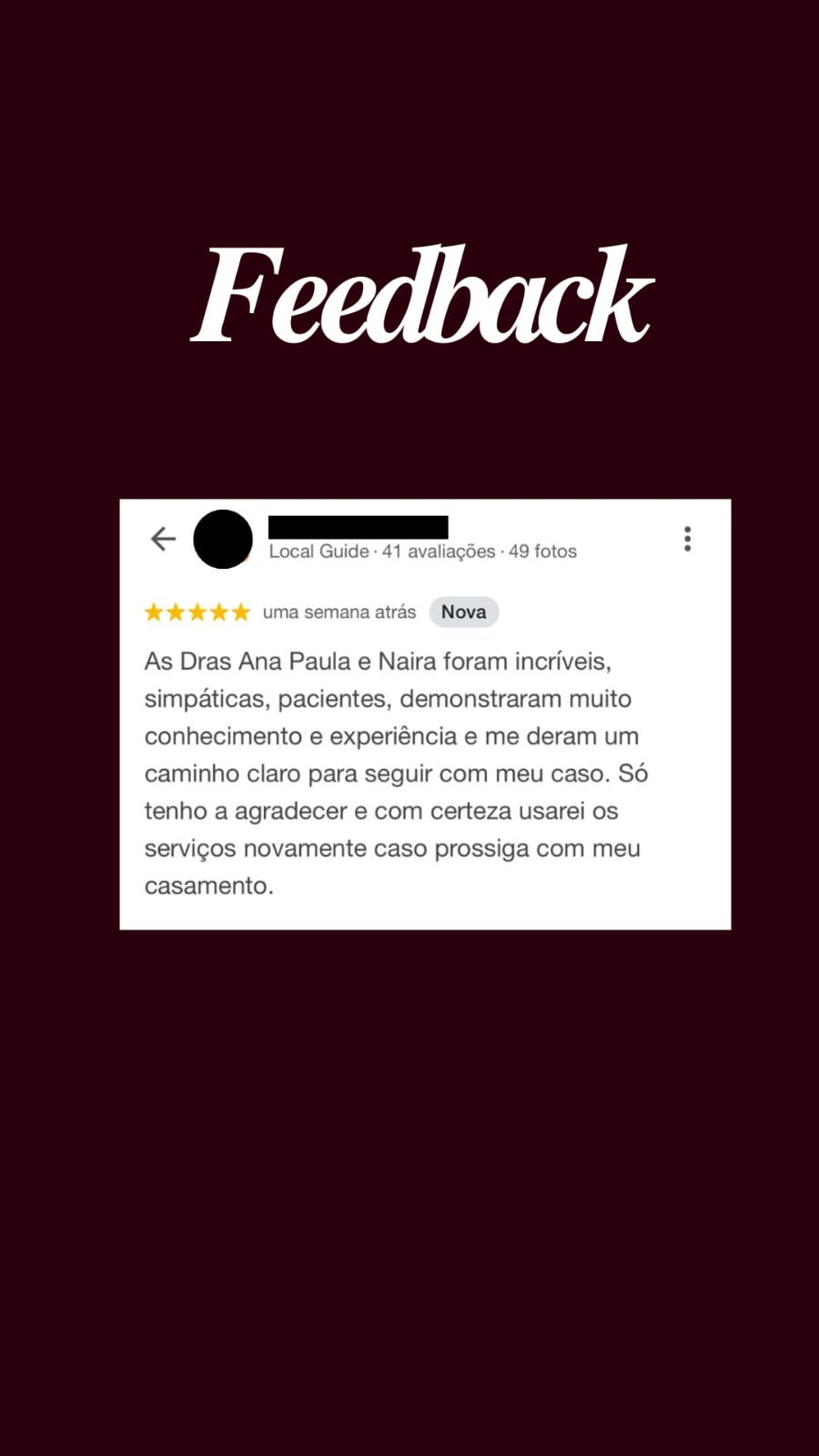This screenshot has height=1456, width=819.
Task: Click the back arrow icon
Action: coord(163,539)
